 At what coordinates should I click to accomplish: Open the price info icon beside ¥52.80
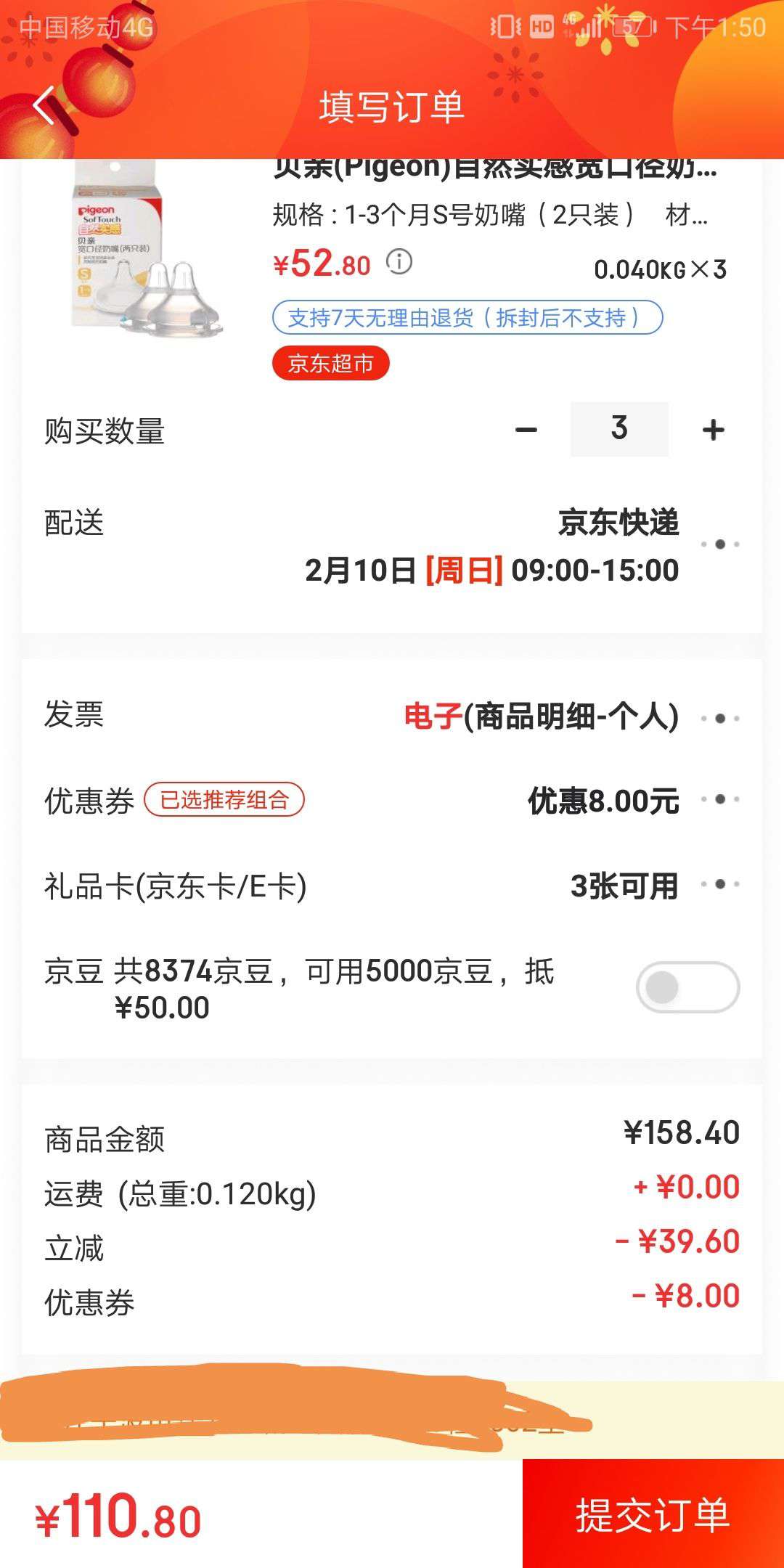tap(399, 261)
